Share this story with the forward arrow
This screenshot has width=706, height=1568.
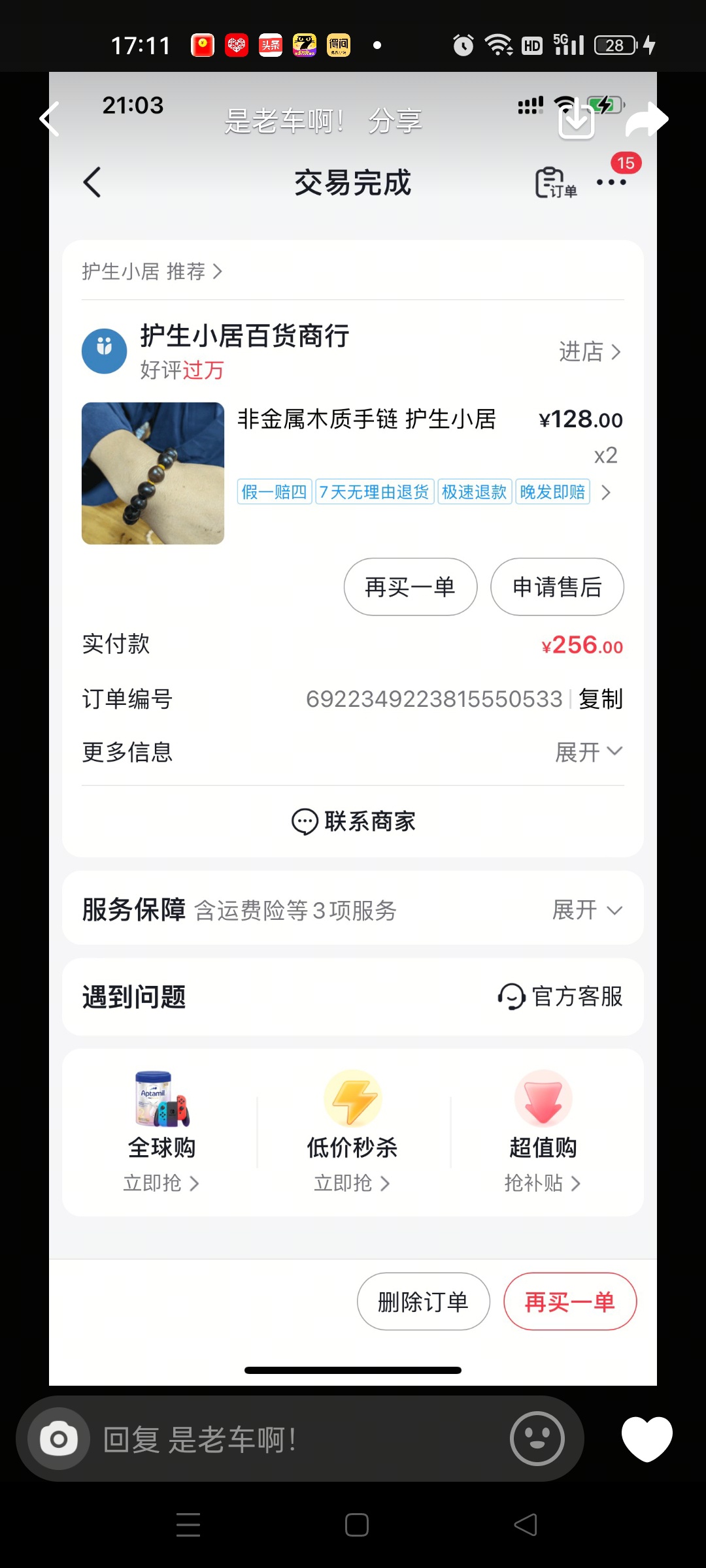647,119
